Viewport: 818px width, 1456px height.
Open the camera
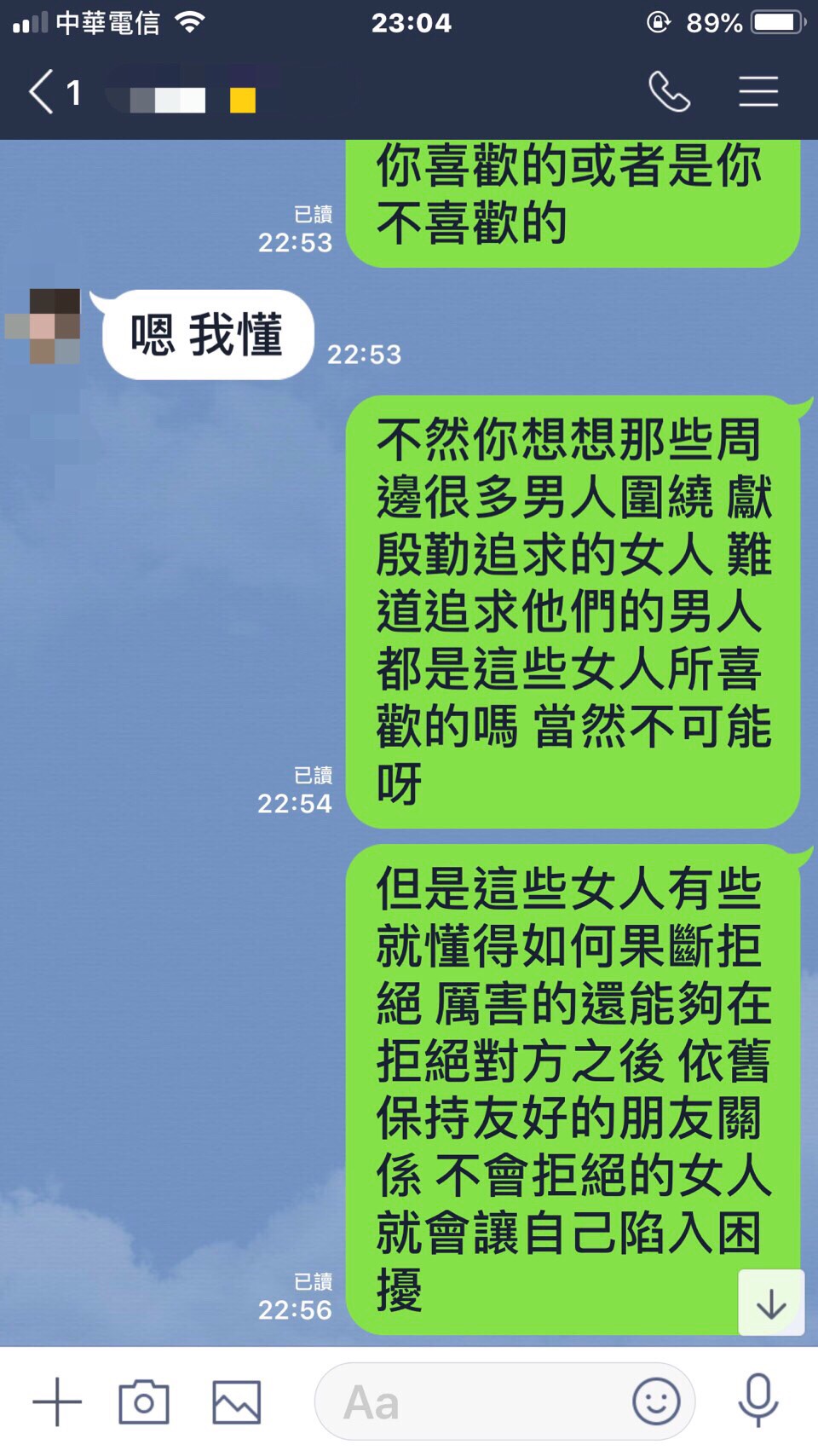click(144, 1401)
